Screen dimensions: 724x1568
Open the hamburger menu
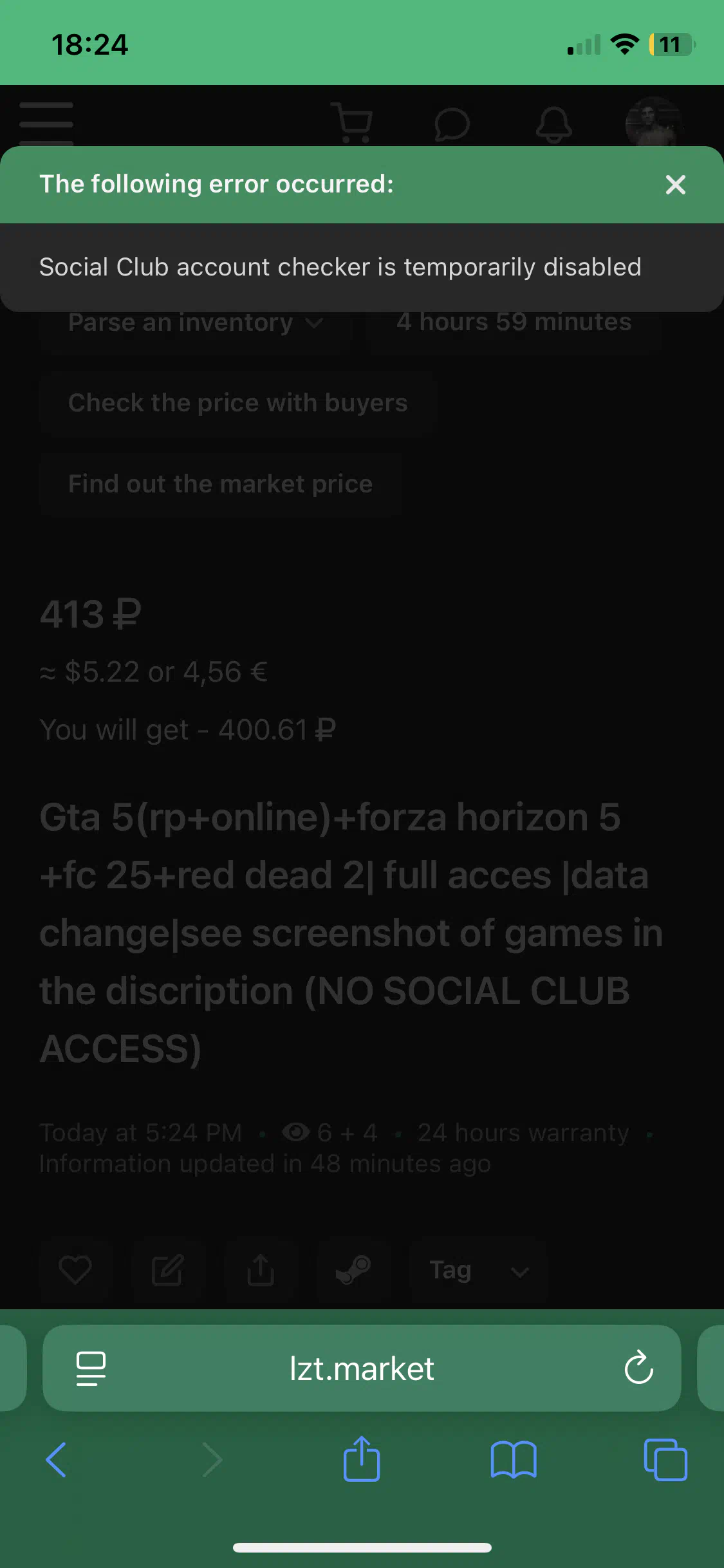tap(46, 124)
